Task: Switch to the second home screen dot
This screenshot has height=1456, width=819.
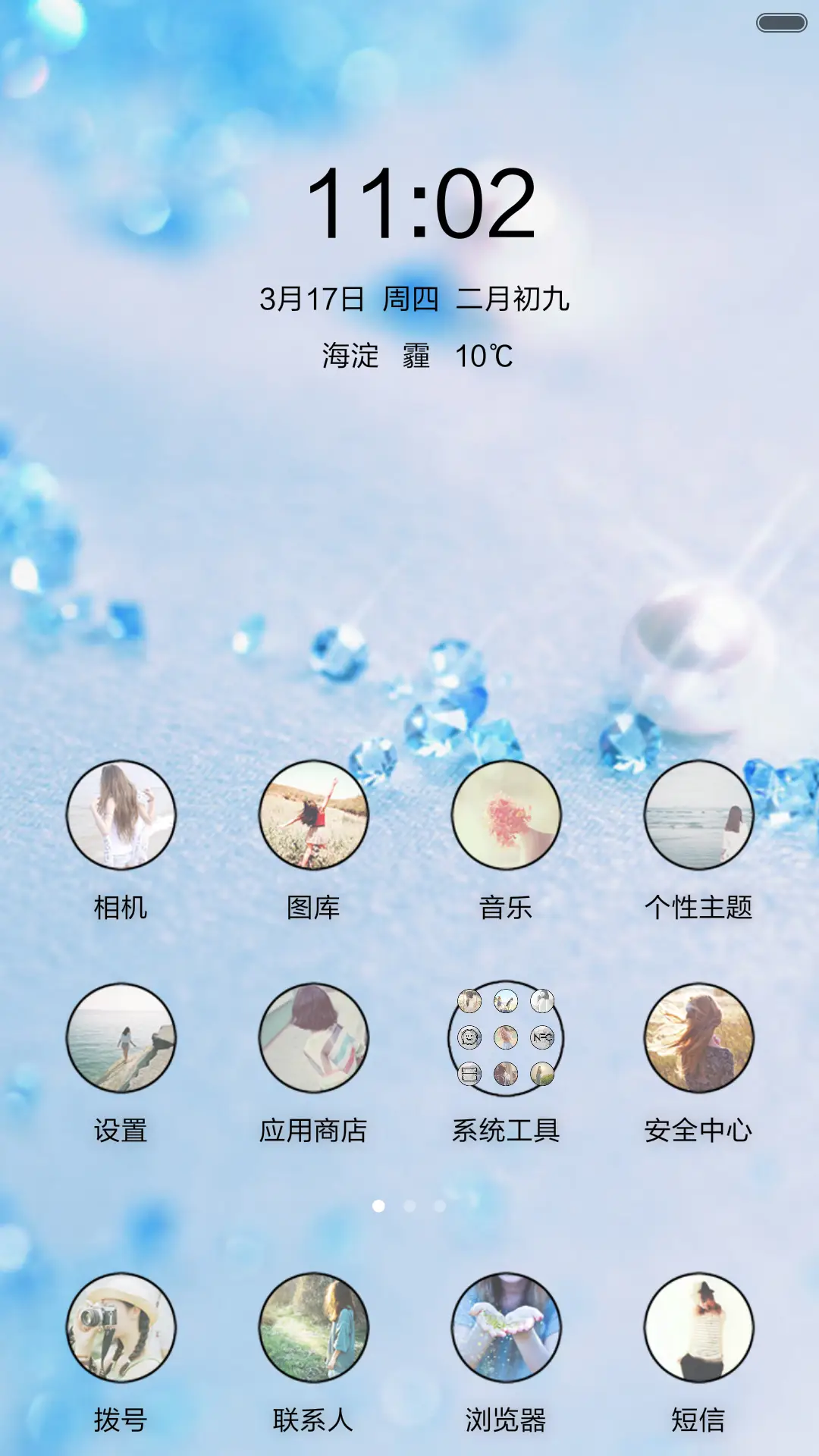Action: click(410, 1206)
